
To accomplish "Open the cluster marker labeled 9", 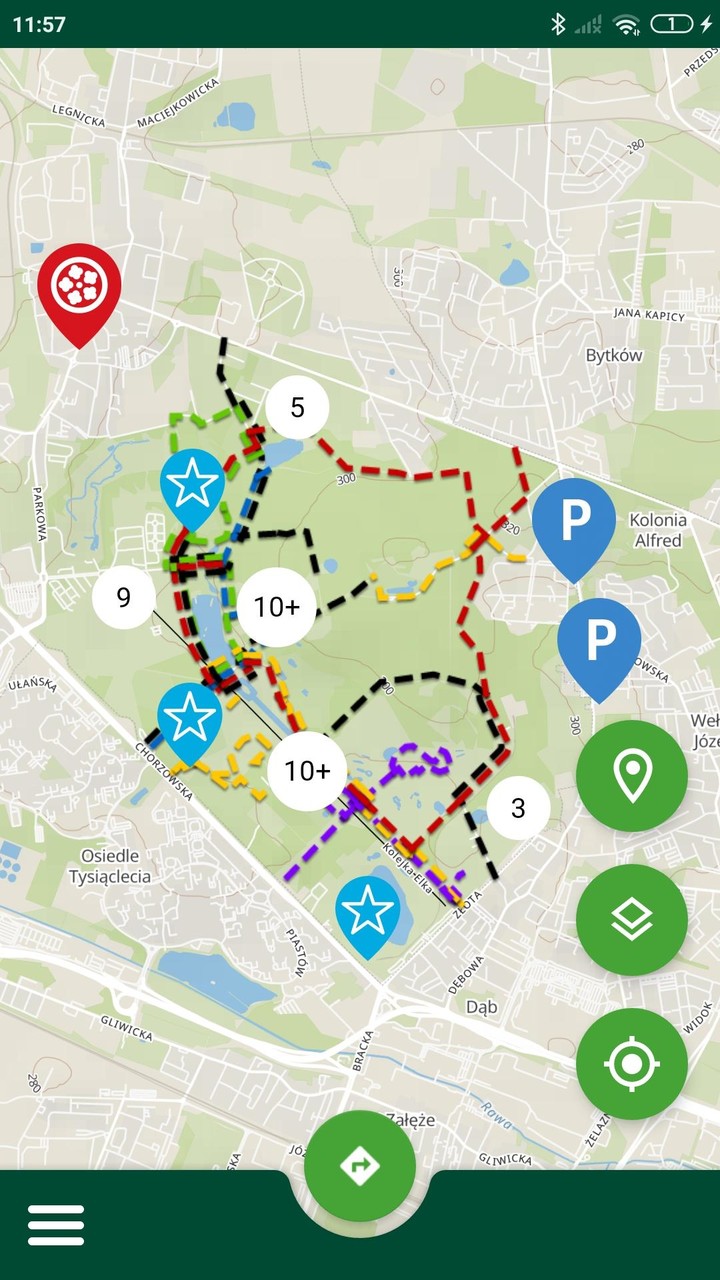I will pos(124,598).
